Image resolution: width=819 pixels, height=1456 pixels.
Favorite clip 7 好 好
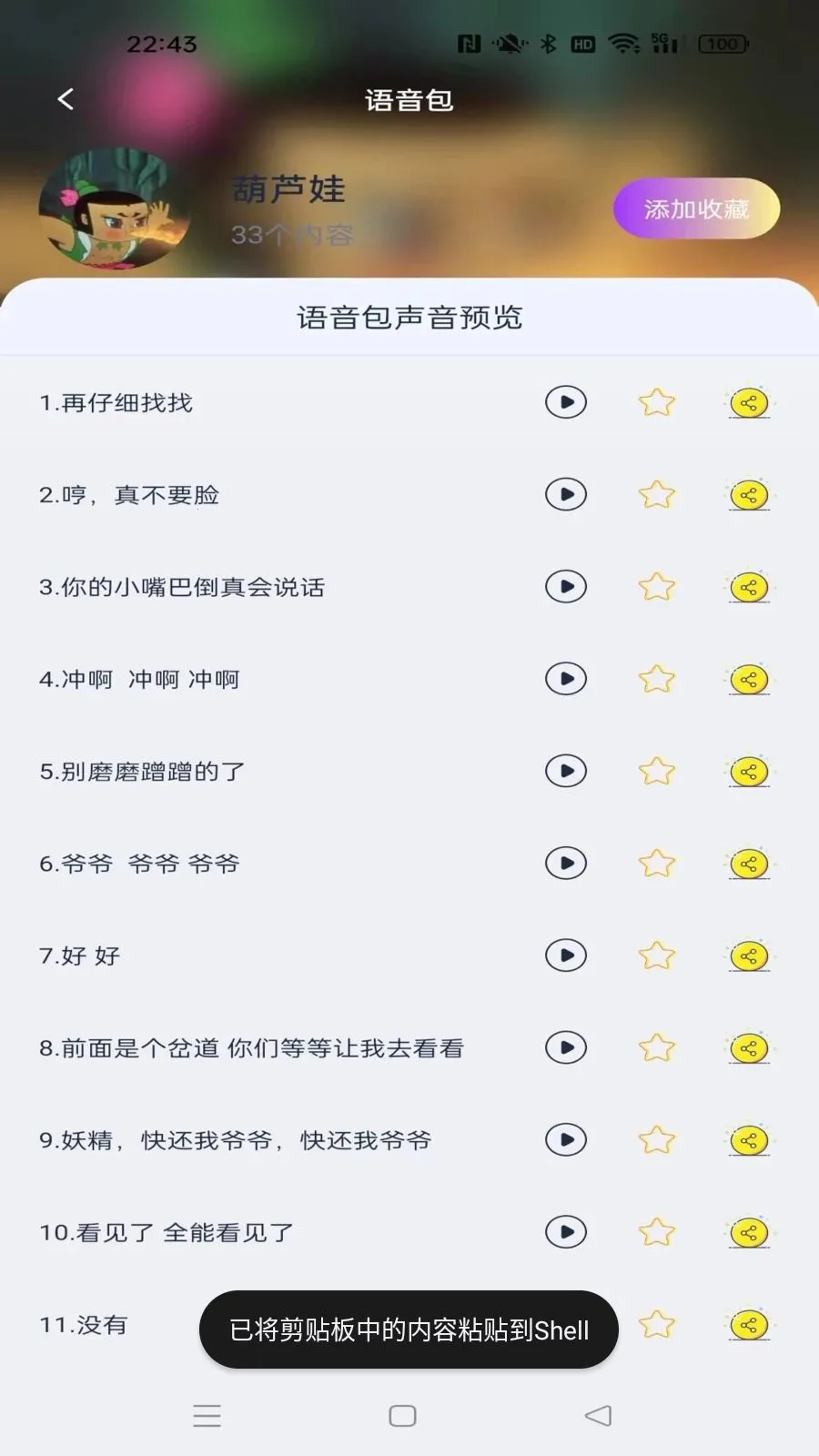(x=656, y=955)
